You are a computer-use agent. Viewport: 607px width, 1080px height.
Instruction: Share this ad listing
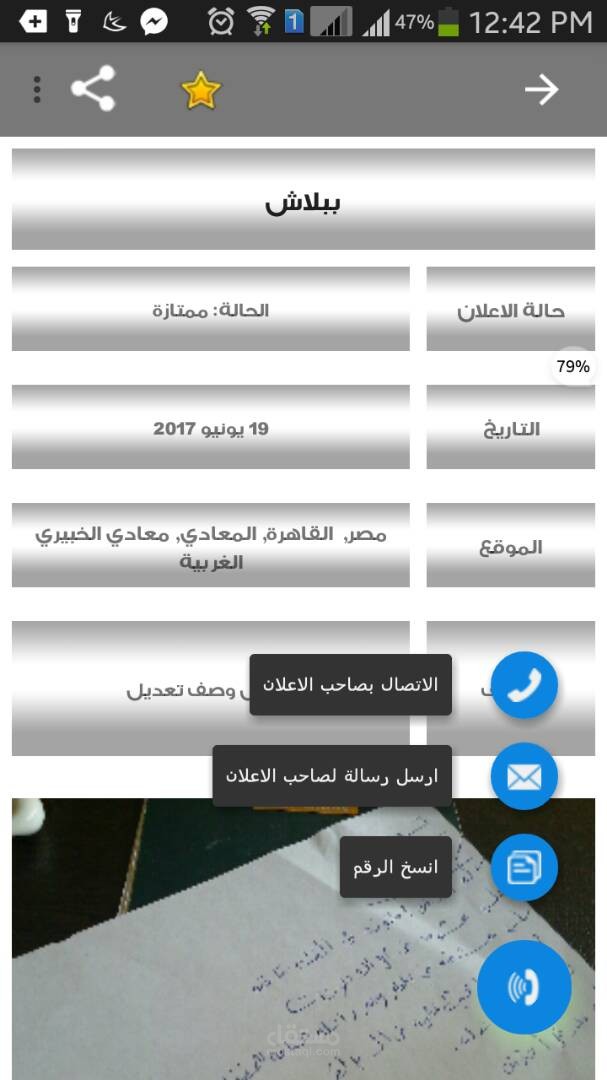[93, 90]
